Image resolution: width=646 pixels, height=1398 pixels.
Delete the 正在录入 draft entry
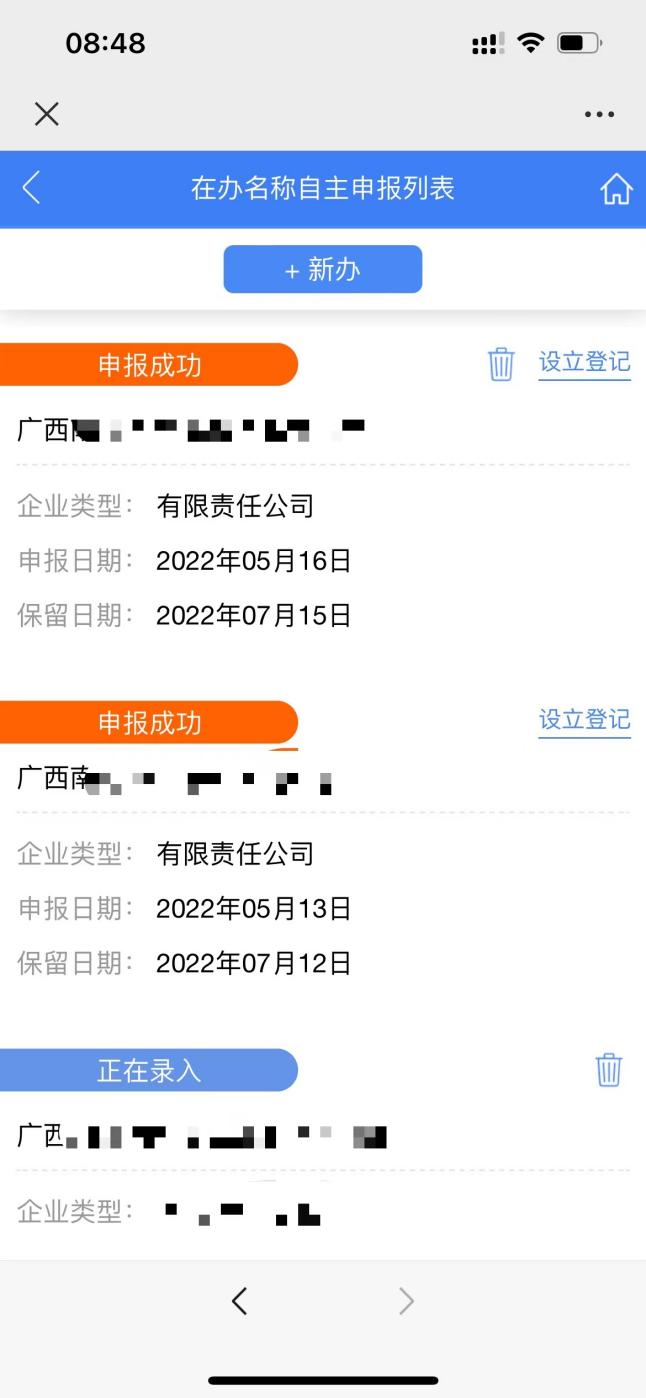[609, 1069]
